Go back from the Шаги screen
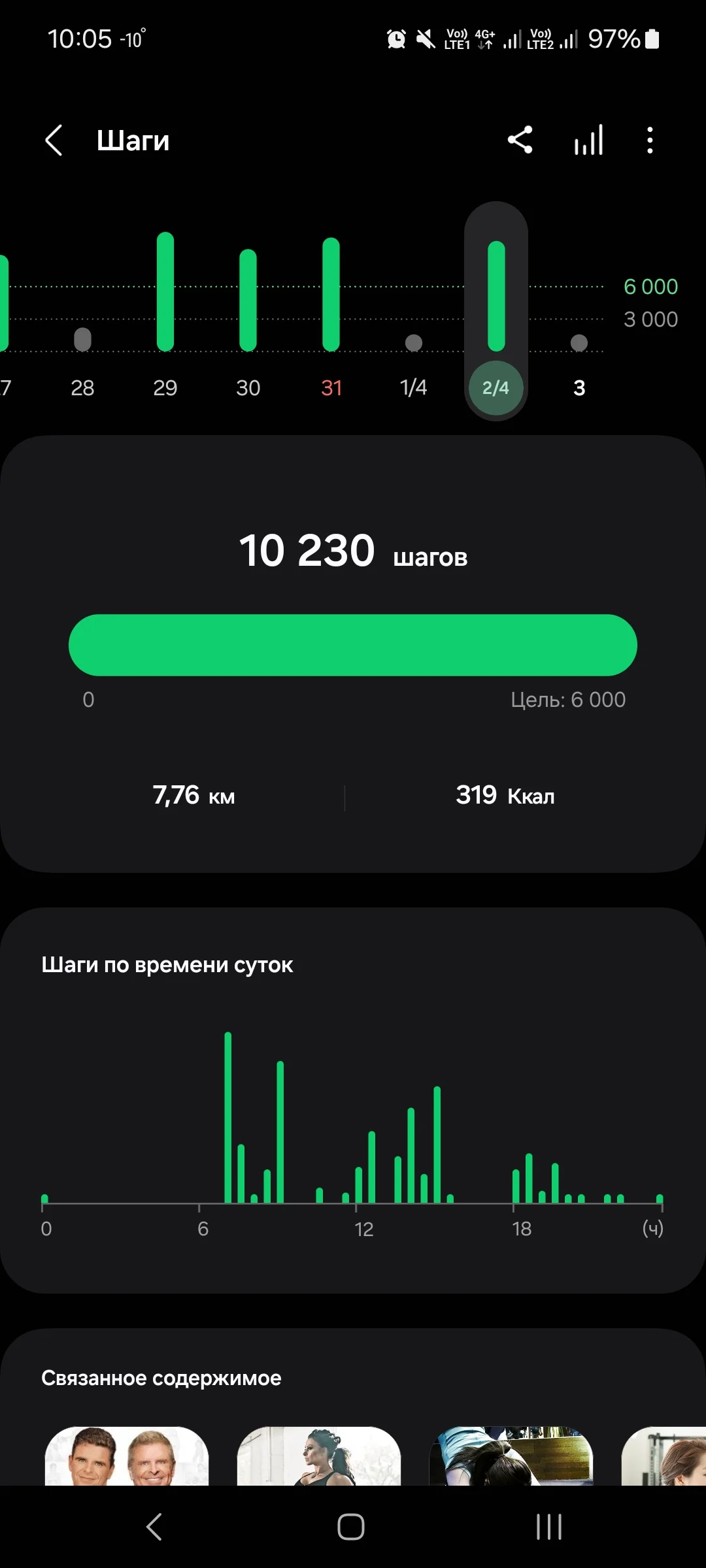Screen dimensions: 706x1568 coord(54,140)
